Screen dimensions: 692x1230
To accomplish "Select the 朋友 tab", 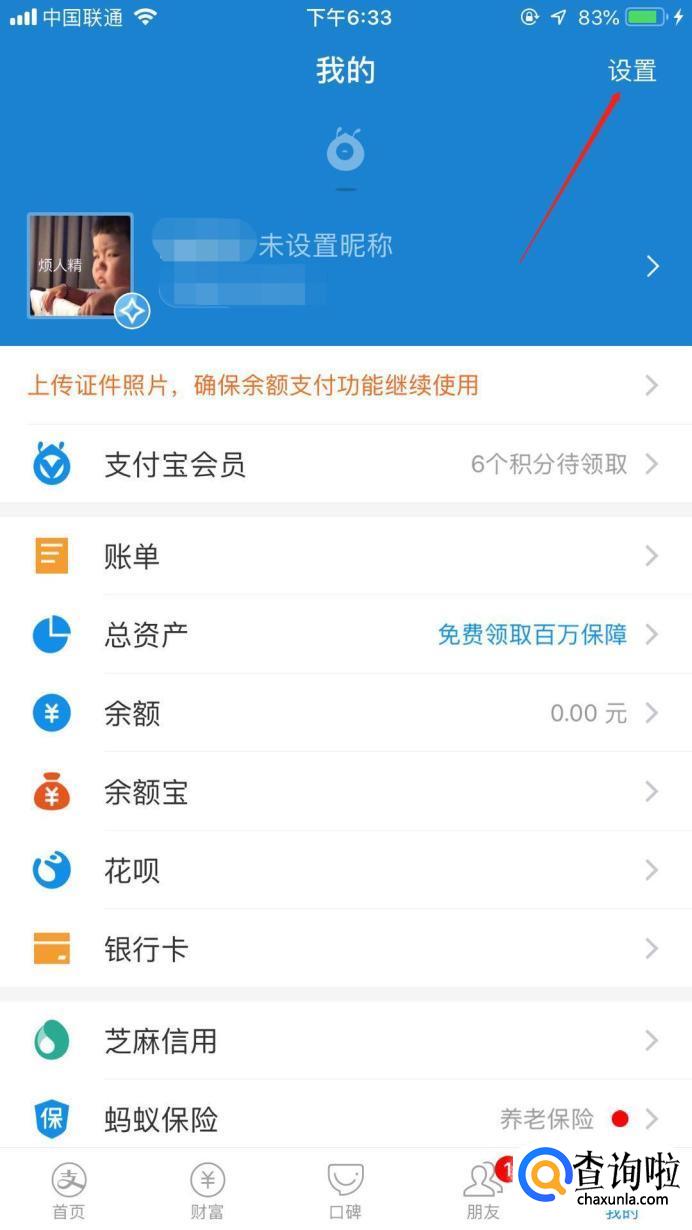I will (x=483, y=1191).
